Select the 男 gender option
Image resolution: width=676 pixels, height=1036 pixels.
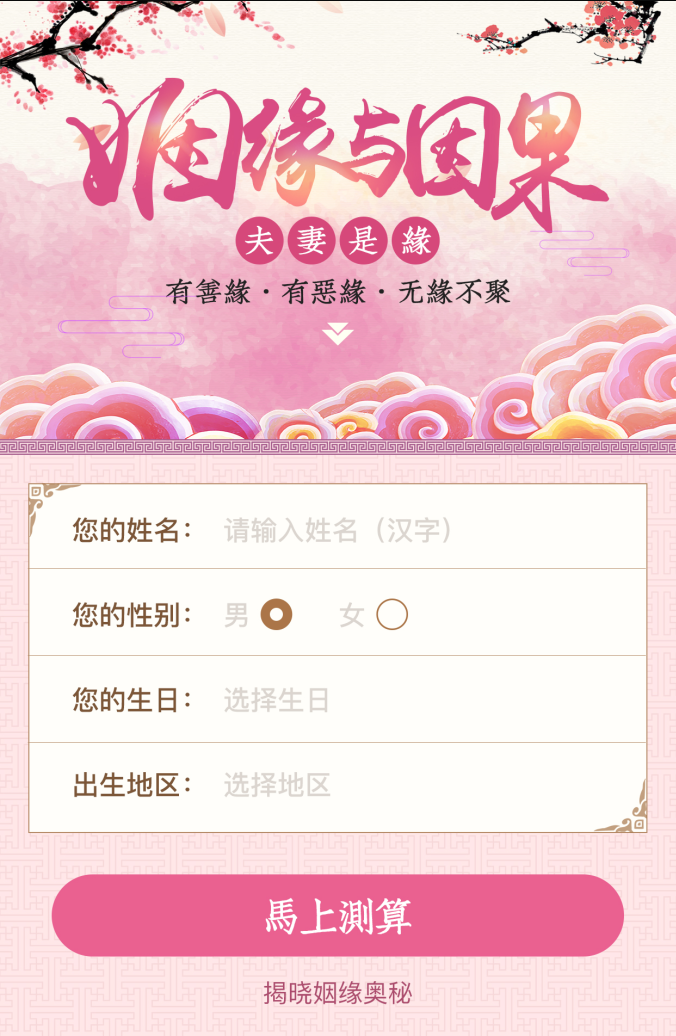276,615
